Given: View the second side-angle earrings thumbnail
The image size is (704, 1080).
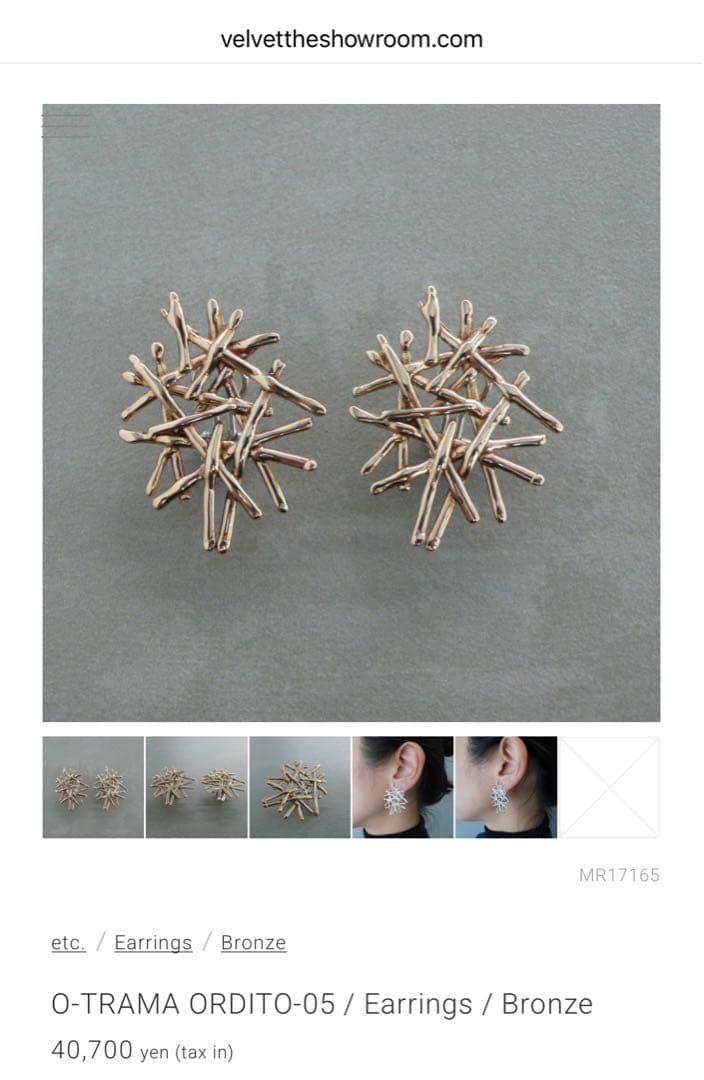Looking at the screenshot, I should click(197, 787).
